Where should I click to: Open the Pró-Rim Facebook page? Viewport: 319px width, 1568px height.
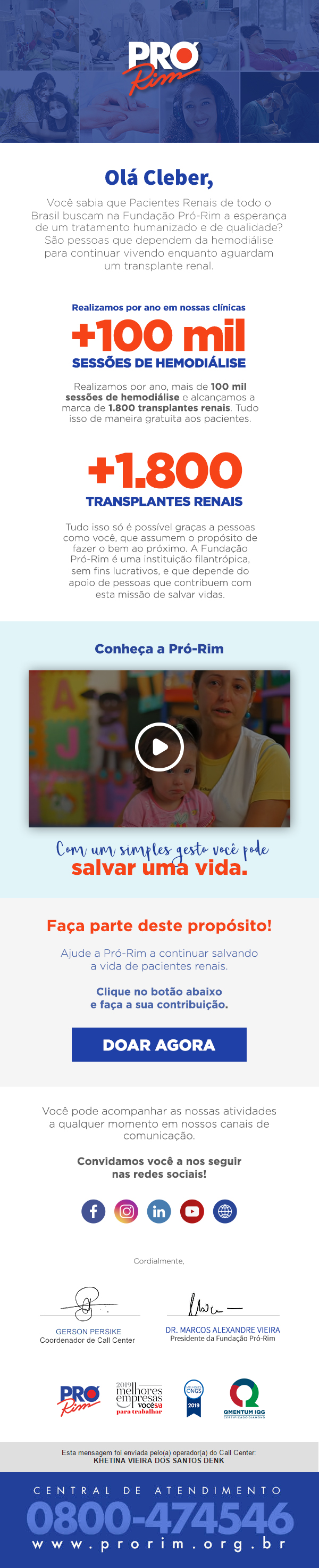coord(93,1211)
